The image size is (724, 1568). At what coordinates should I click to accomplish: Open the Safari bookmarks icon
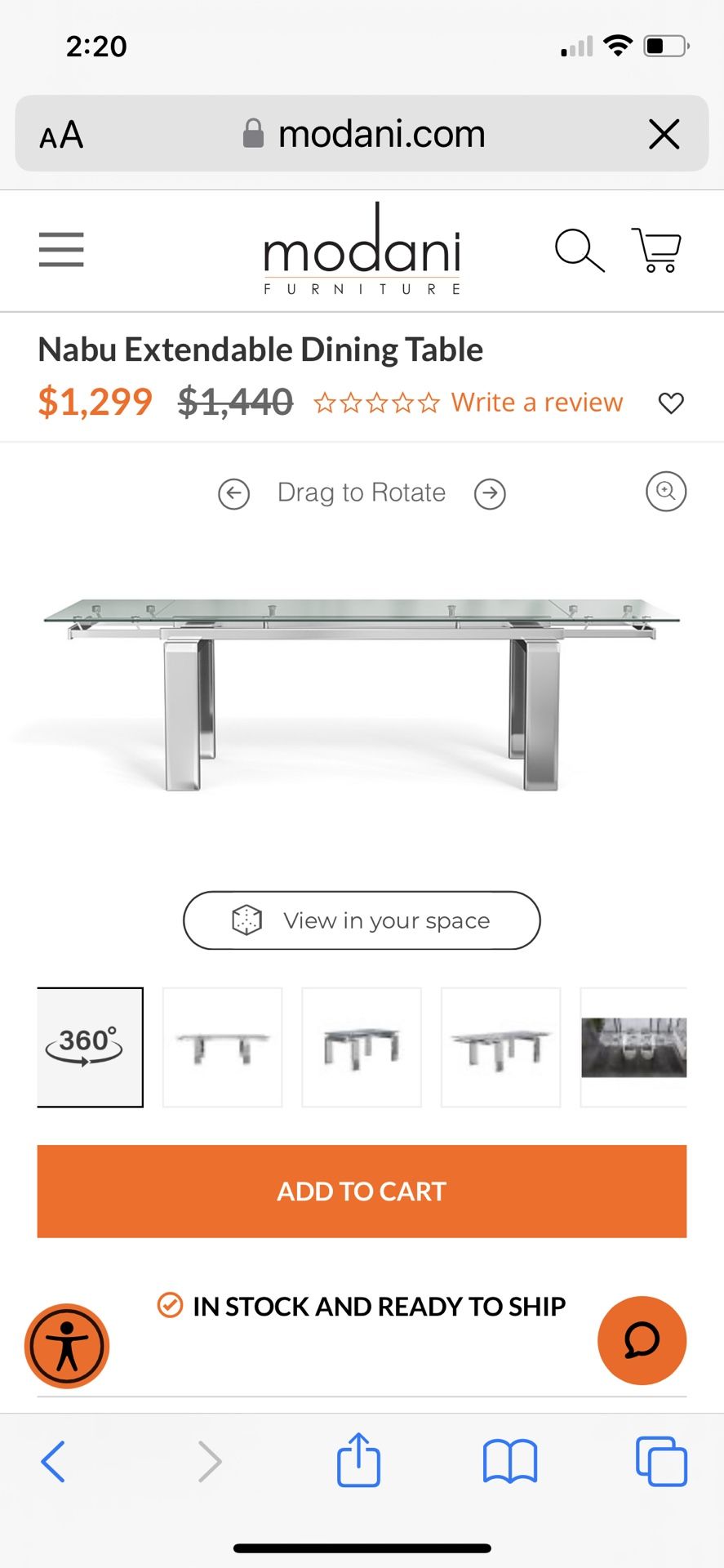[509, 1462]
